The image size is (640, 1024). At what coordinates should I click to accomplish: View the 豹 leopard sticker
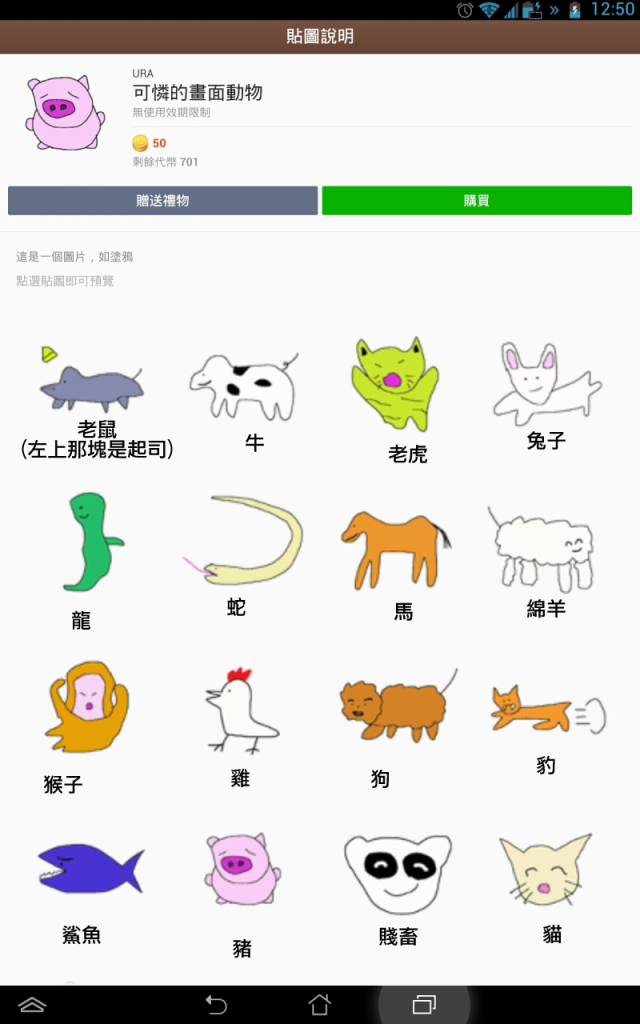545,710
